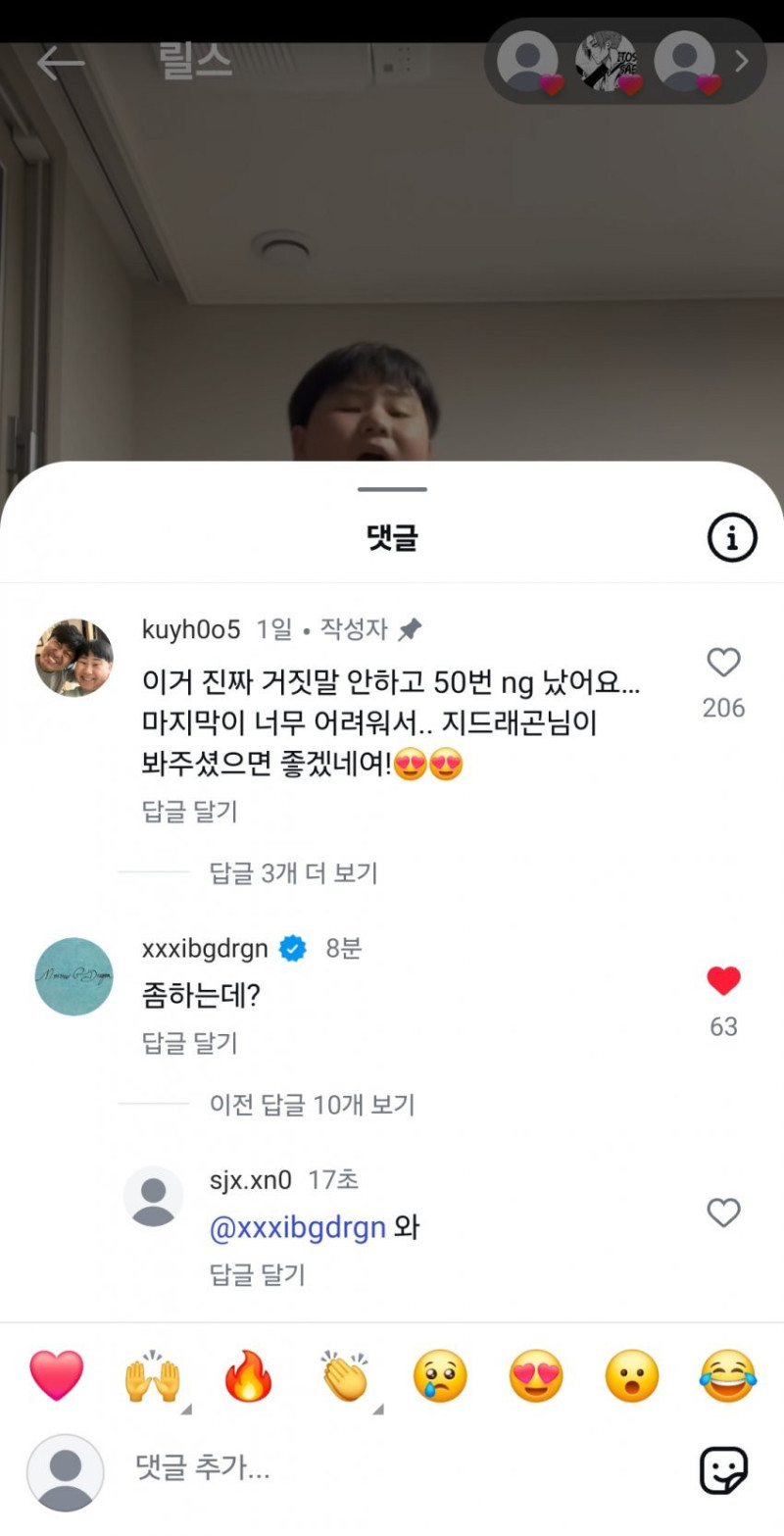This screenshot has height=1536, width=784.
Task: Open kuyh0o5's profile picture
Action: tap(74, 658)
